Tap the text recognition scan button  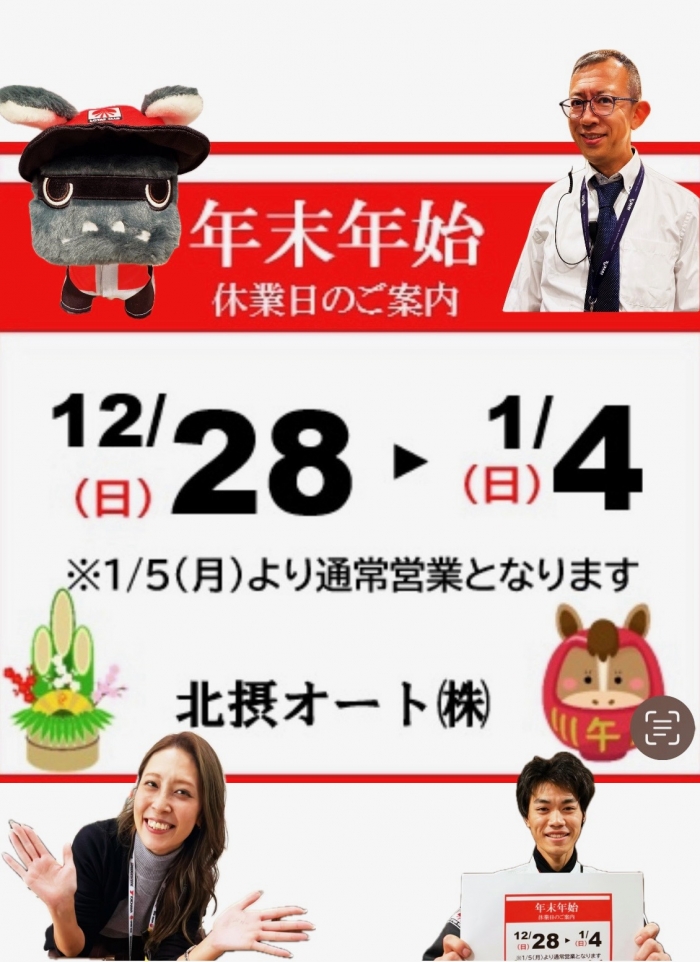click(x=663, y=729)
